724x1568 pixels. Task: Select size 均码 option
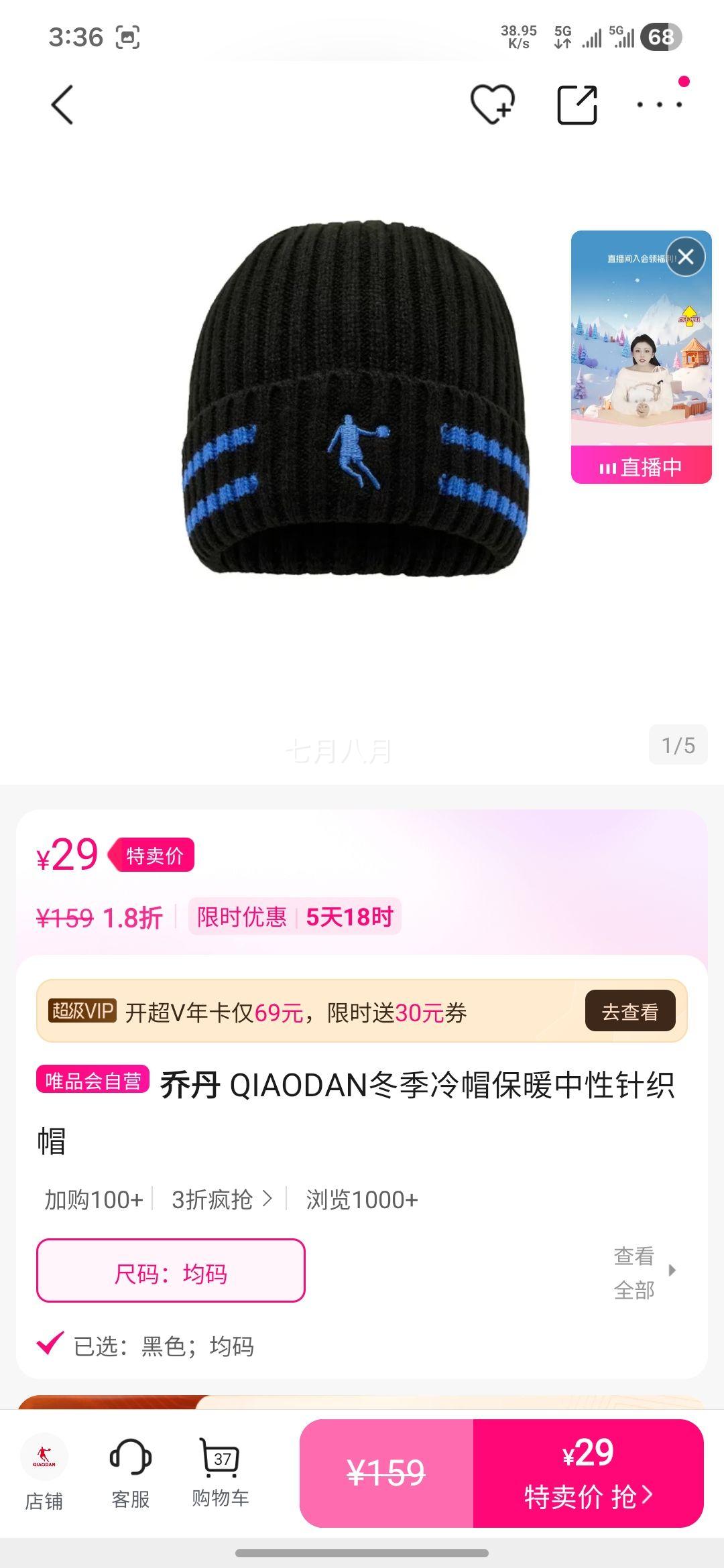click(x=170, y=1271)
